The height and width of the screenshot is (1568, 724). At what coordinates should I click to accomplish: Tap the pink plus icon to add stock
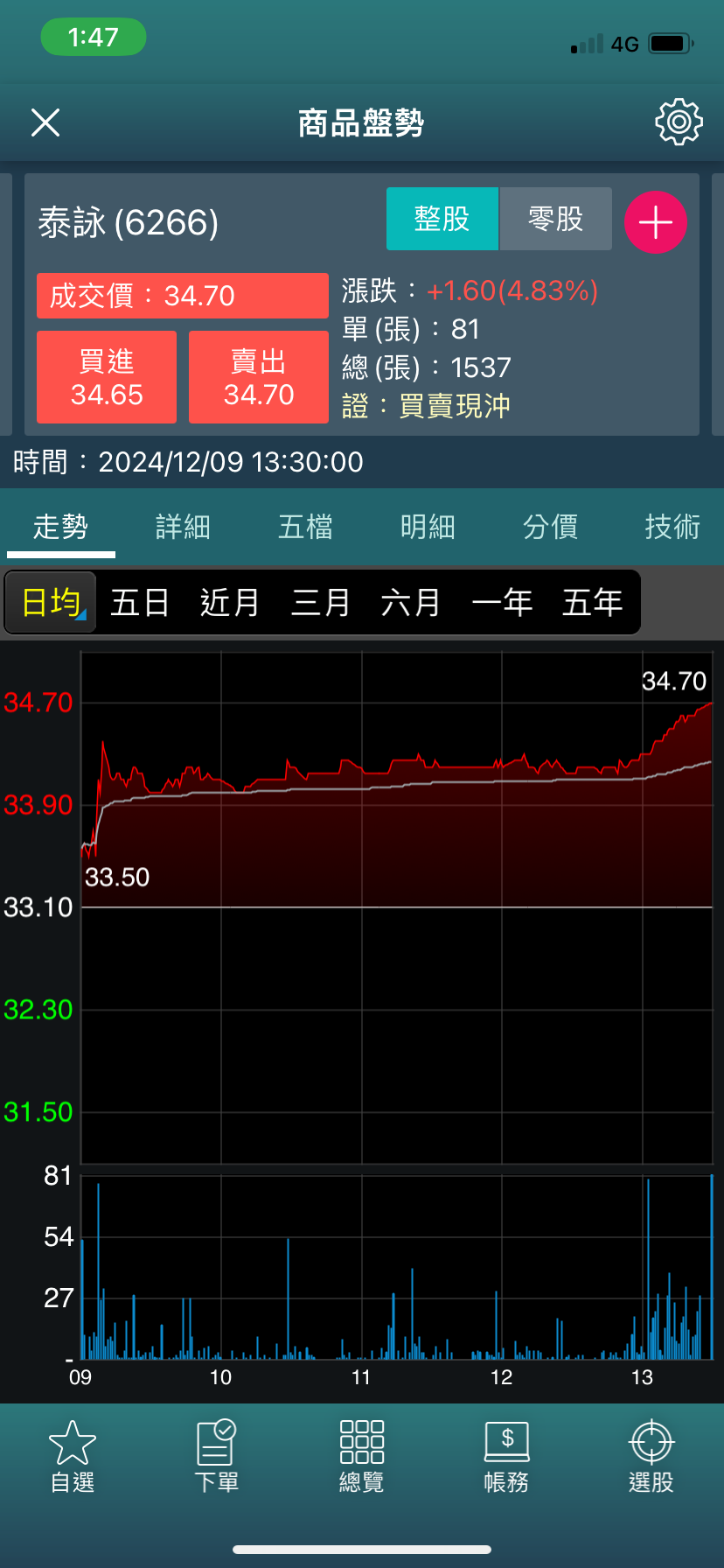pyautogui.click(x=655, y=222)
